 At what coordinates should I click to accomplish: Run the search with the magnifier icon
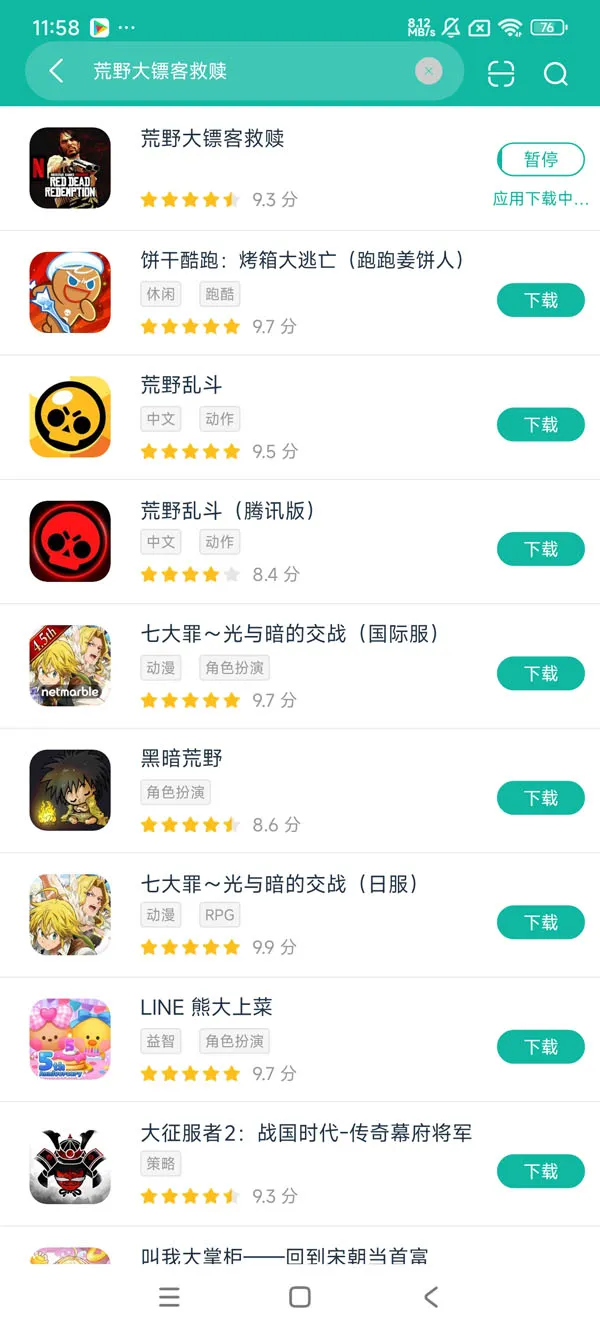pyautogui.click(x=555, y=73)
